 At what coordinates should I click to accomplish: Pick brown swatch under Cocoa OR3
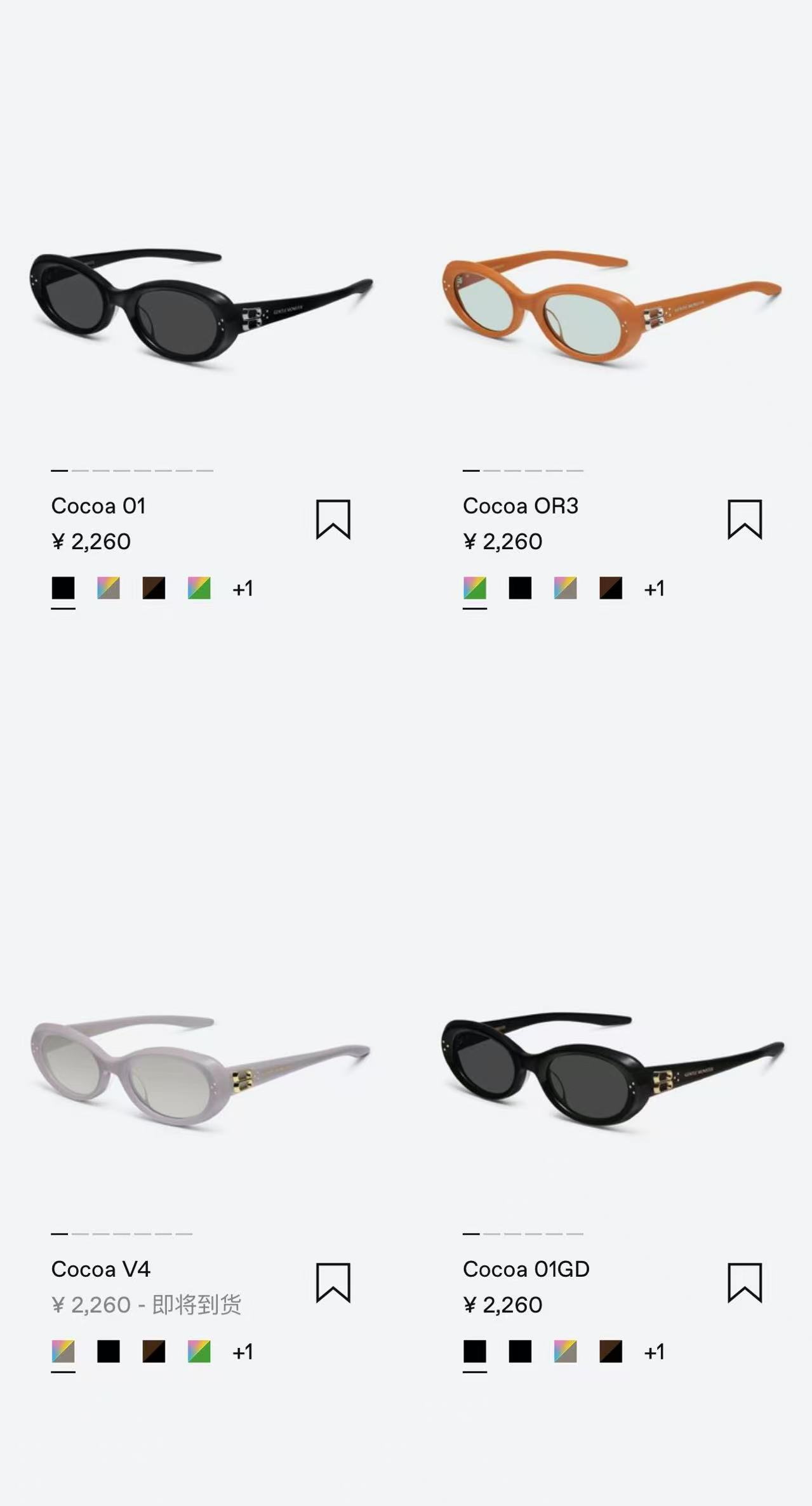coord(611,588)
